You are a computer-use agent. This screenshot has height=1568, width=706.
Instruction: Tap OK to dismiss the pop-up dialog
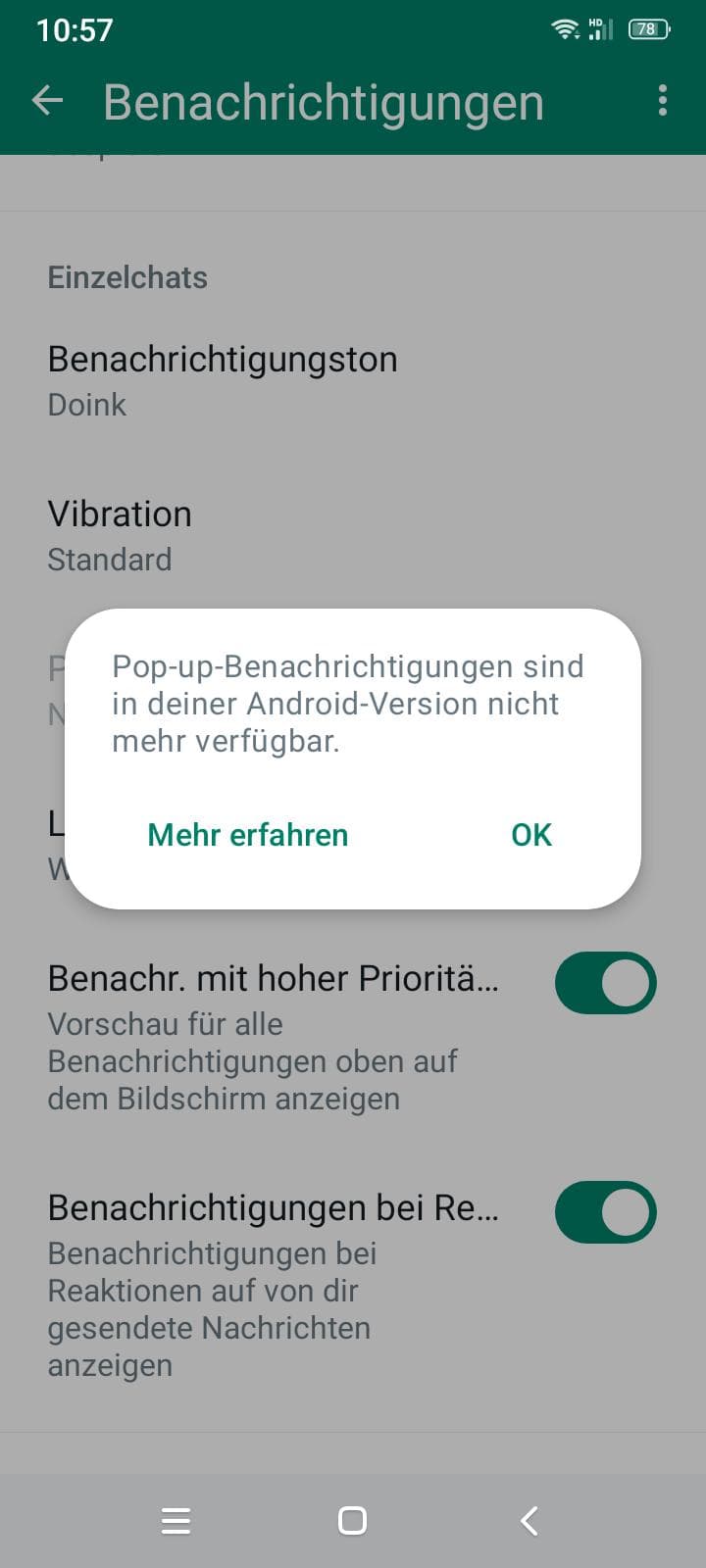531,835
